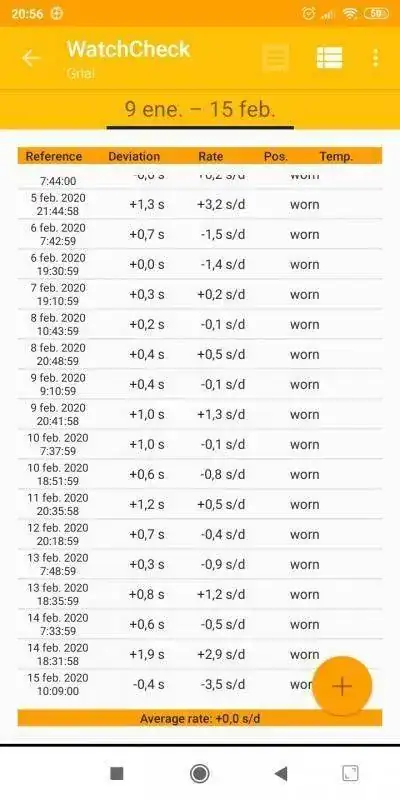Open the overflow menu
Viewport: 400px width, 800px height.
pos(376,58)
